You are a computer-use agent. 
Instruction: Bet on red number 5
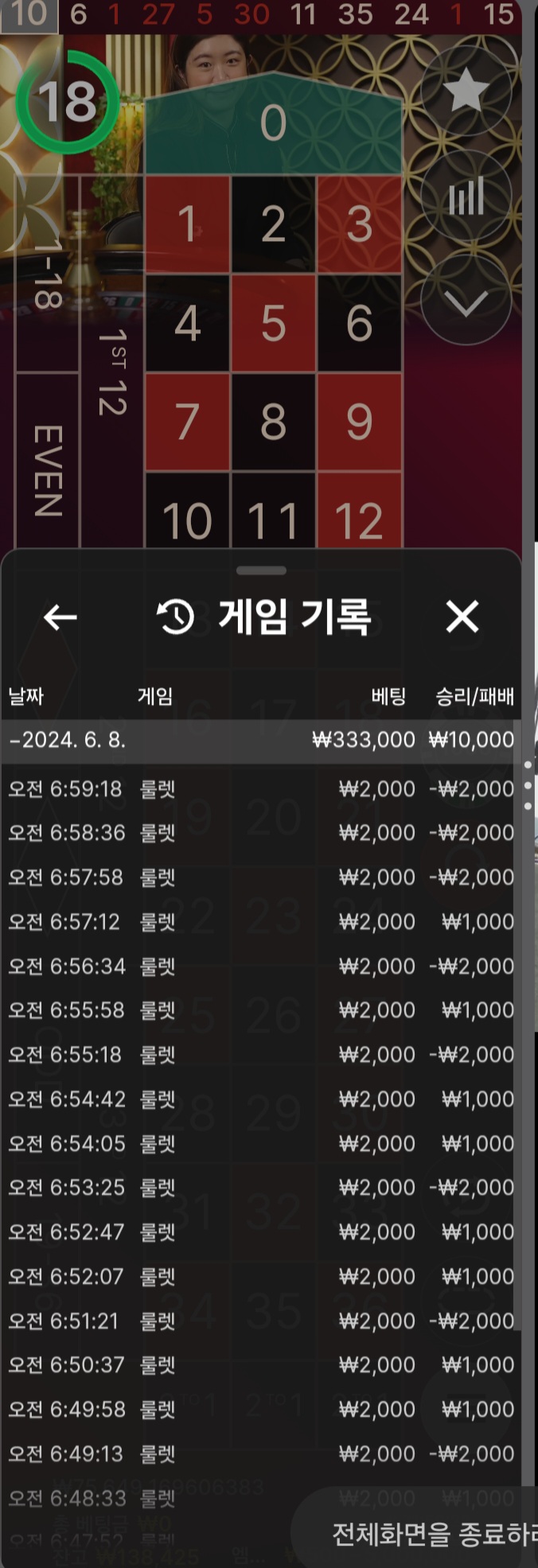pyautogui.click(x=273, y=323)
